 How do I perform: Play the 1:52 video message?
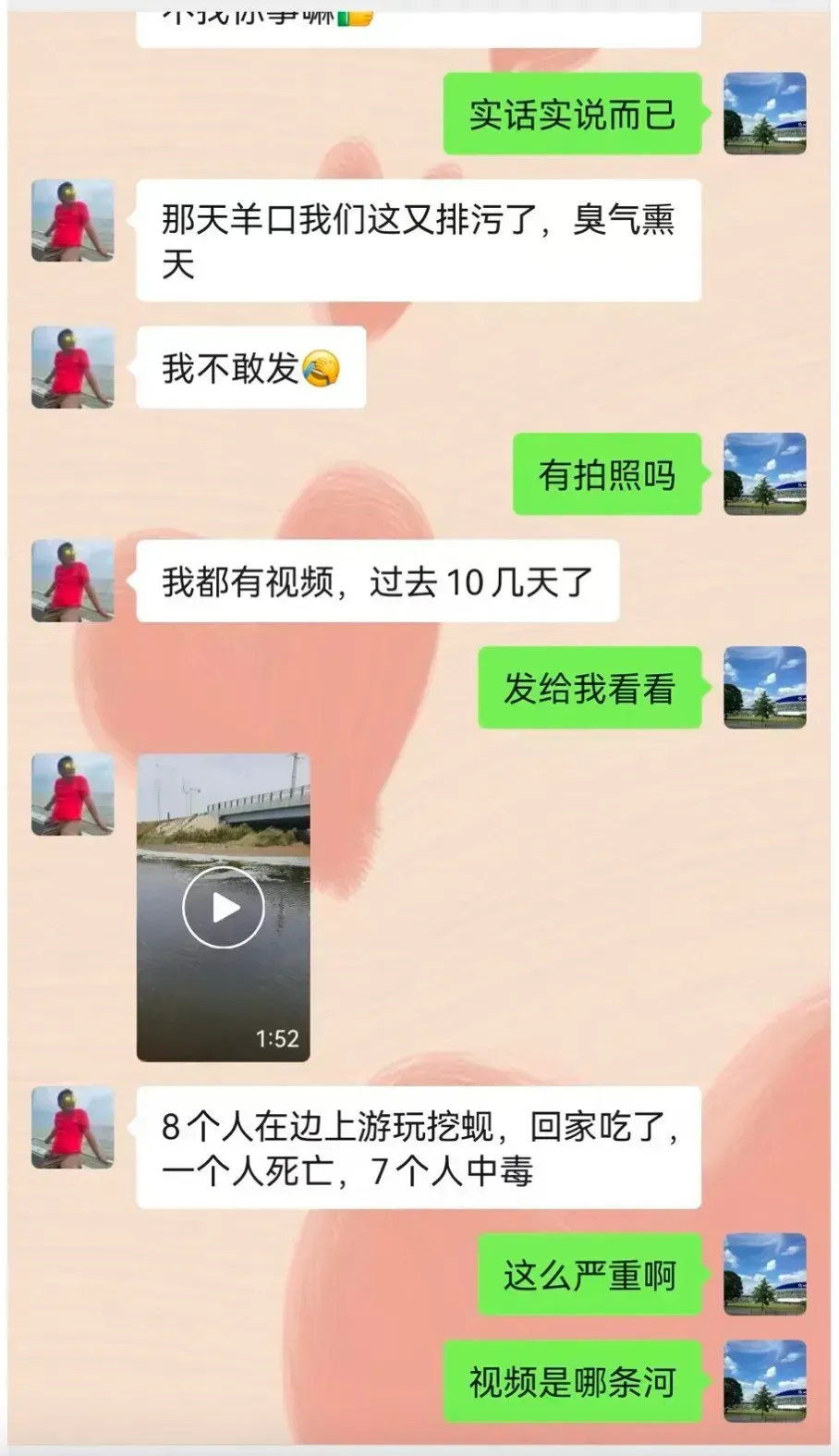point(224,908)
